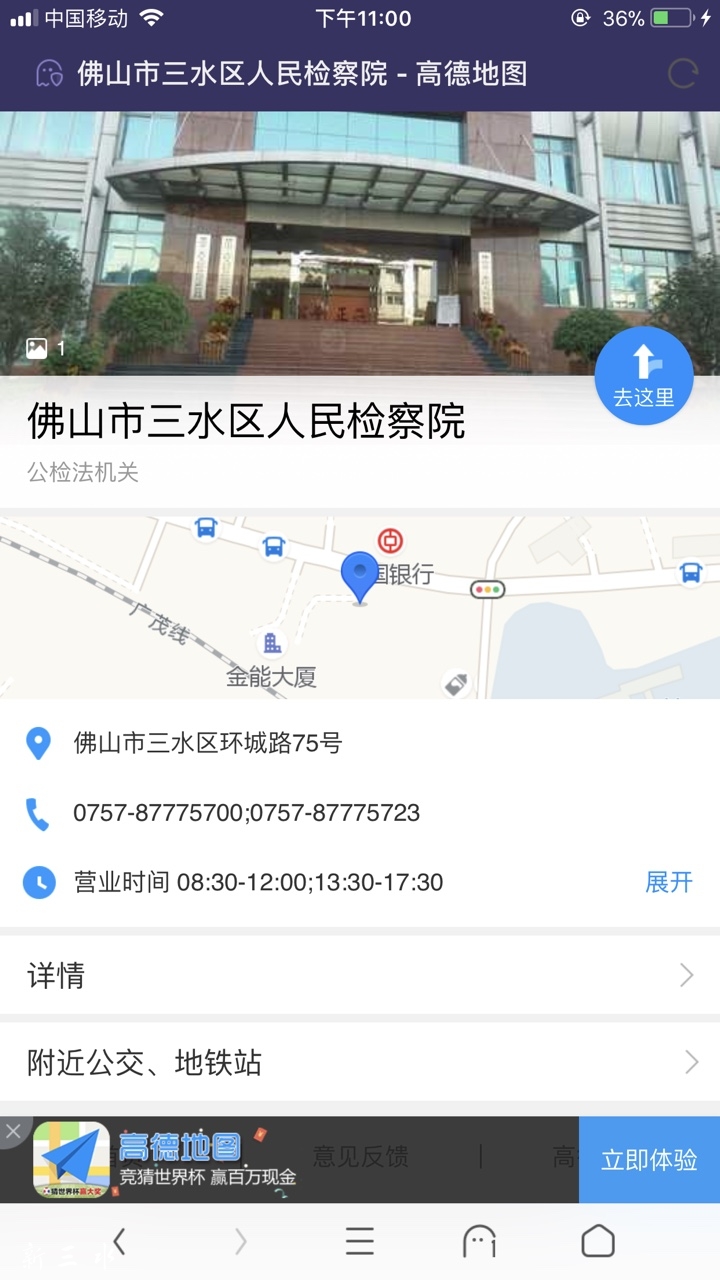The height and width of the screenshot is (1280, 720).
Task: Go back with the browser back arrow
Action: (x=120, y=1242)
